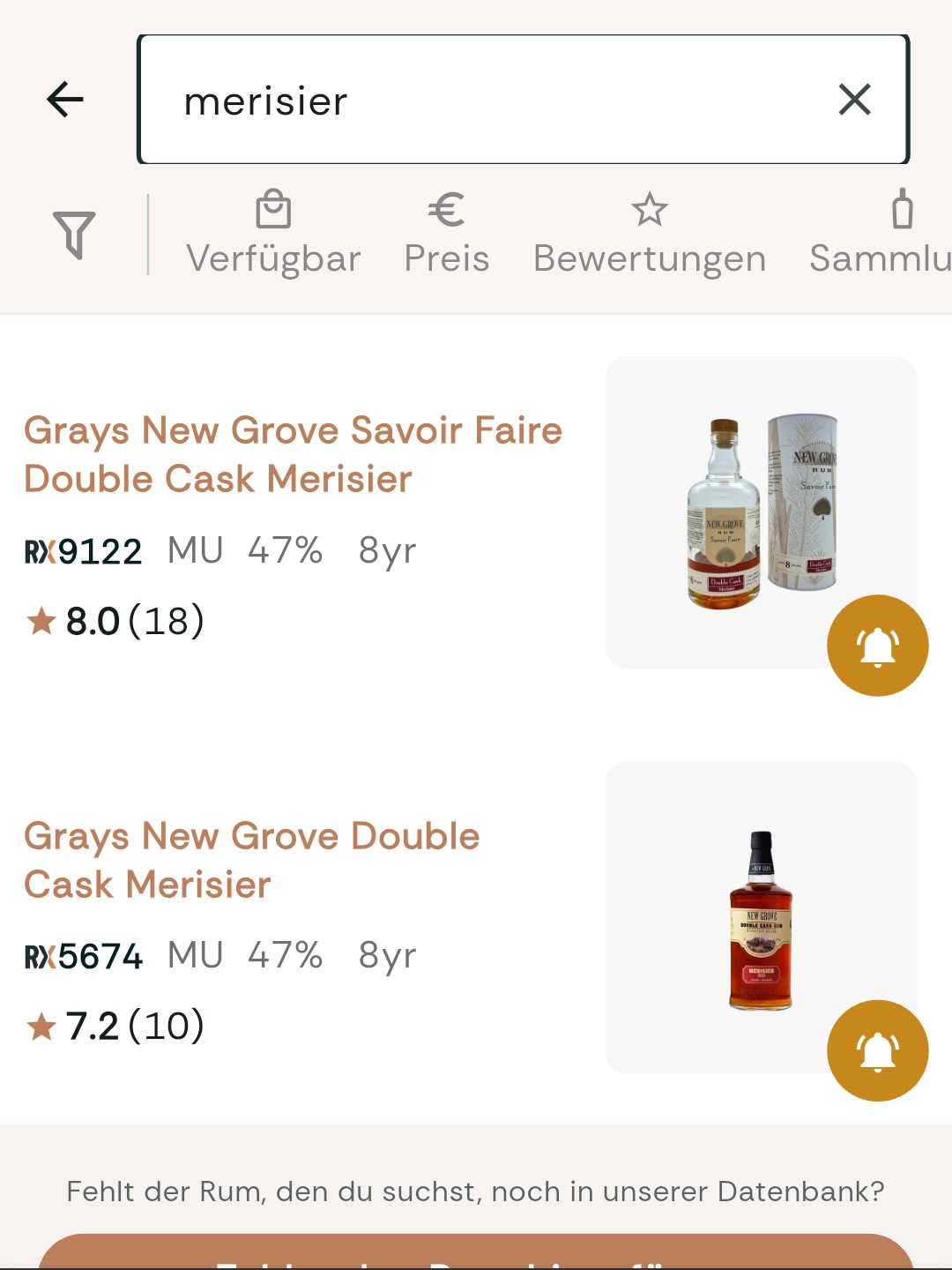
Task: Tap the button below the missing rum question
Action: click(476, 1252)
